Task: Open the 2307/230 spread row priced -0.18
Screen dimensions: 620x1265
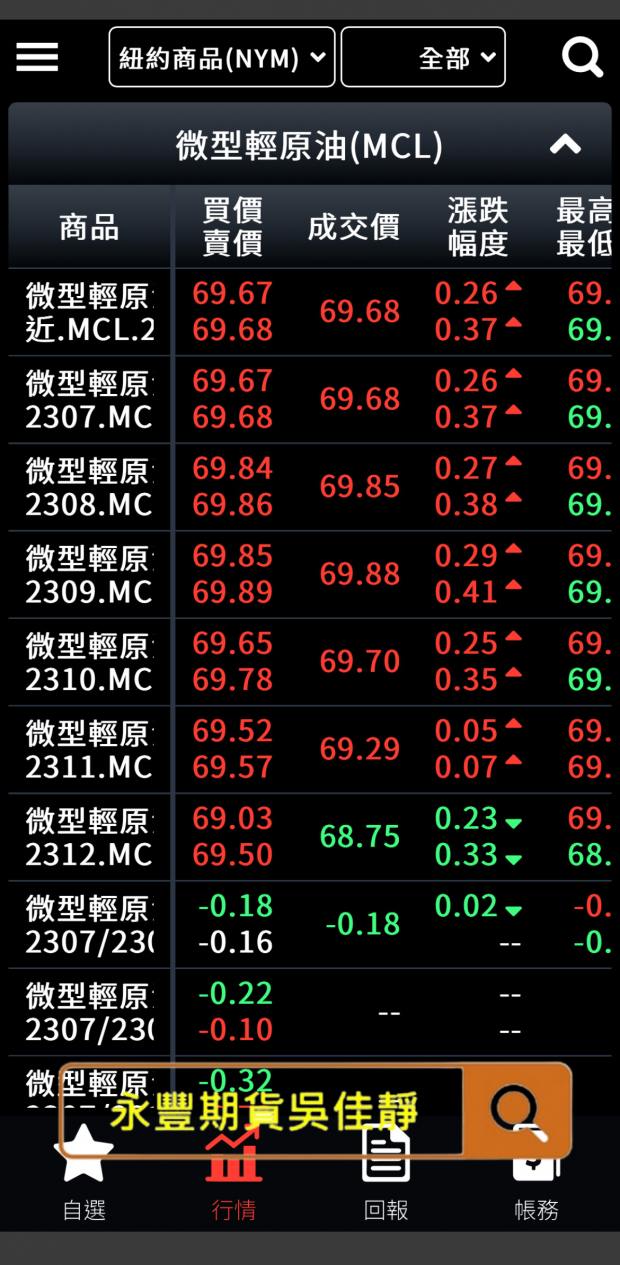Action: coord(310,924)
